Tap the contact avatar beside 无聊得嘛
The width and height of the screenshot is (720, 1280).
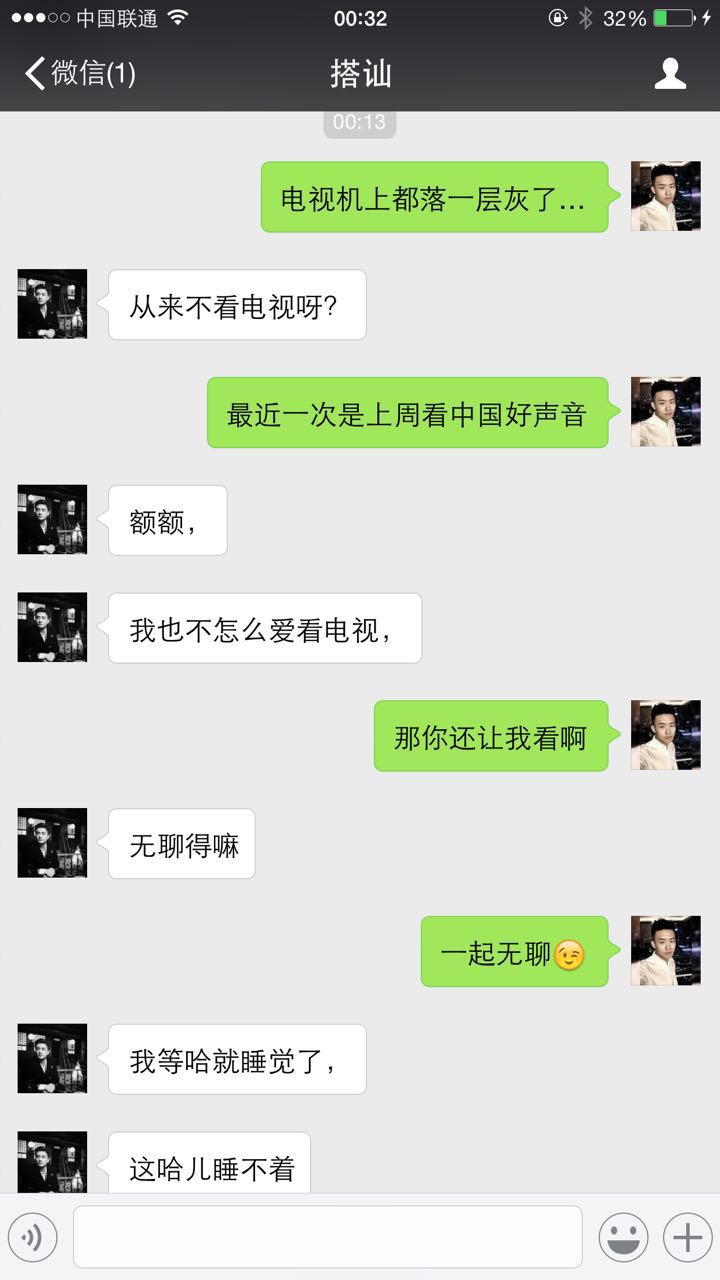[x=52, y=843]
